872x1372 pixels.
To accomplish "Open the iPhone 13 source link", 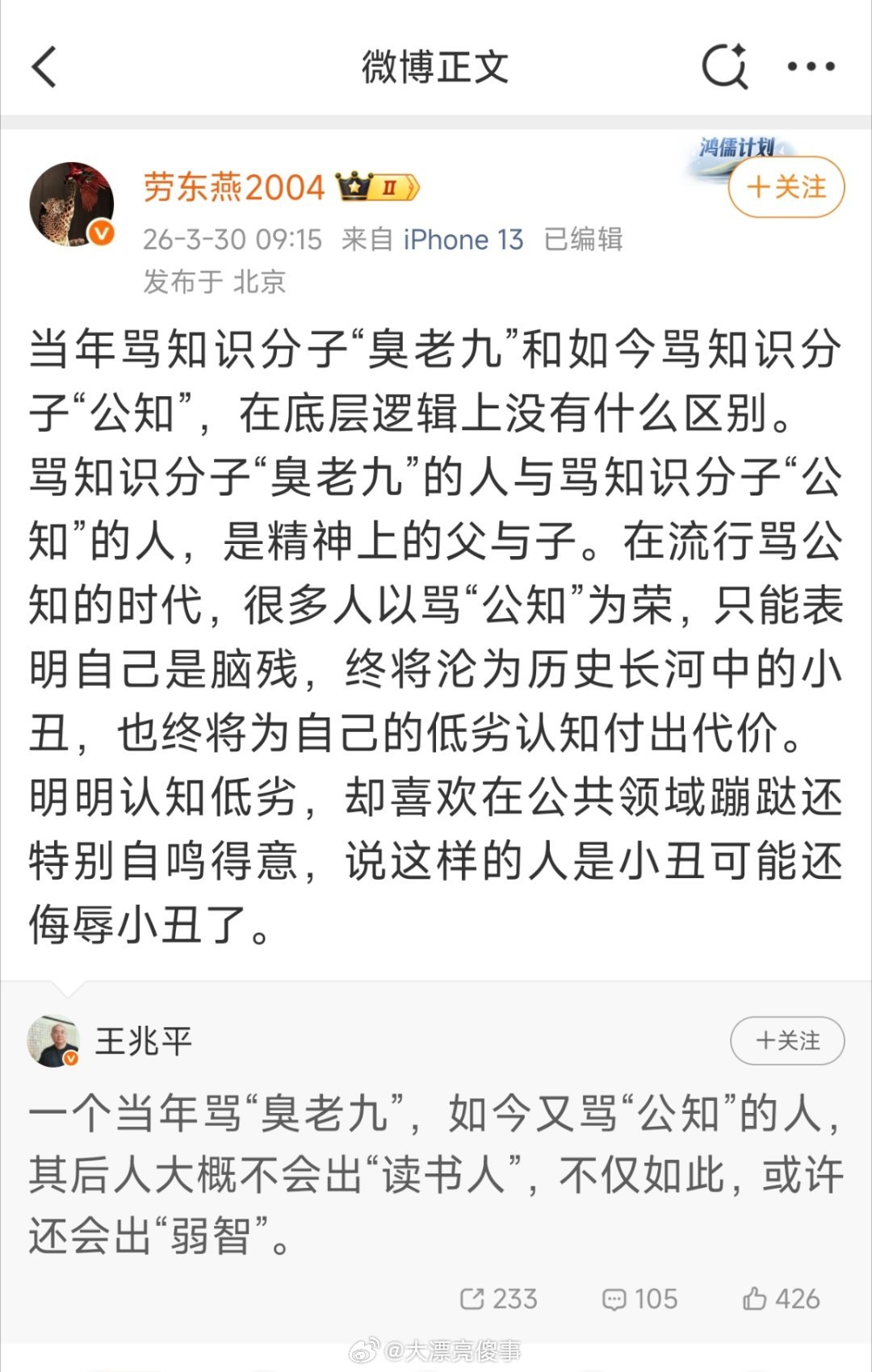I will [x=462, y=239].
